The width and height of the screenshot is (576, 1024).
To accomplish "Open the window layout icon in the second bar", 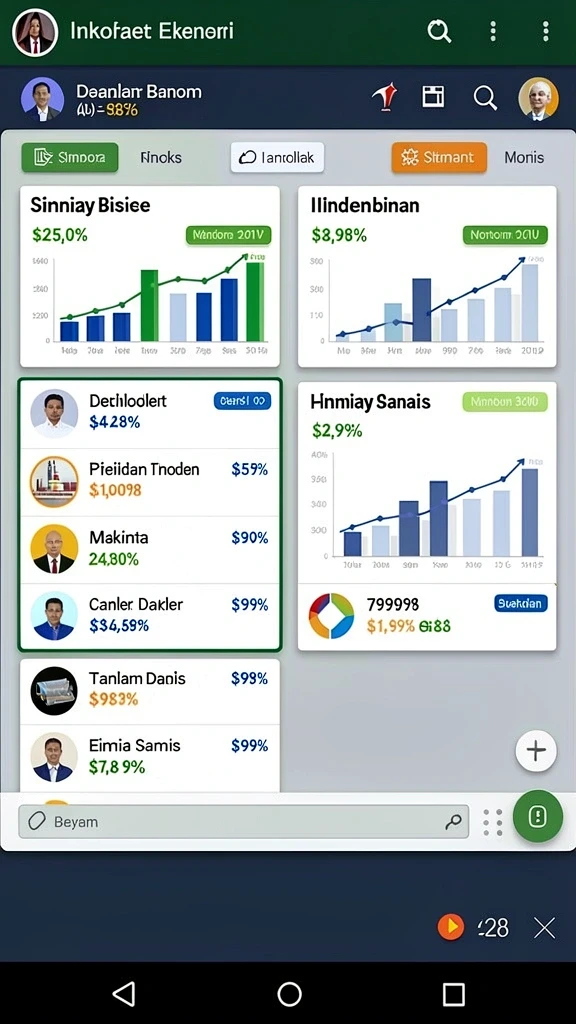I will [433, 97].
